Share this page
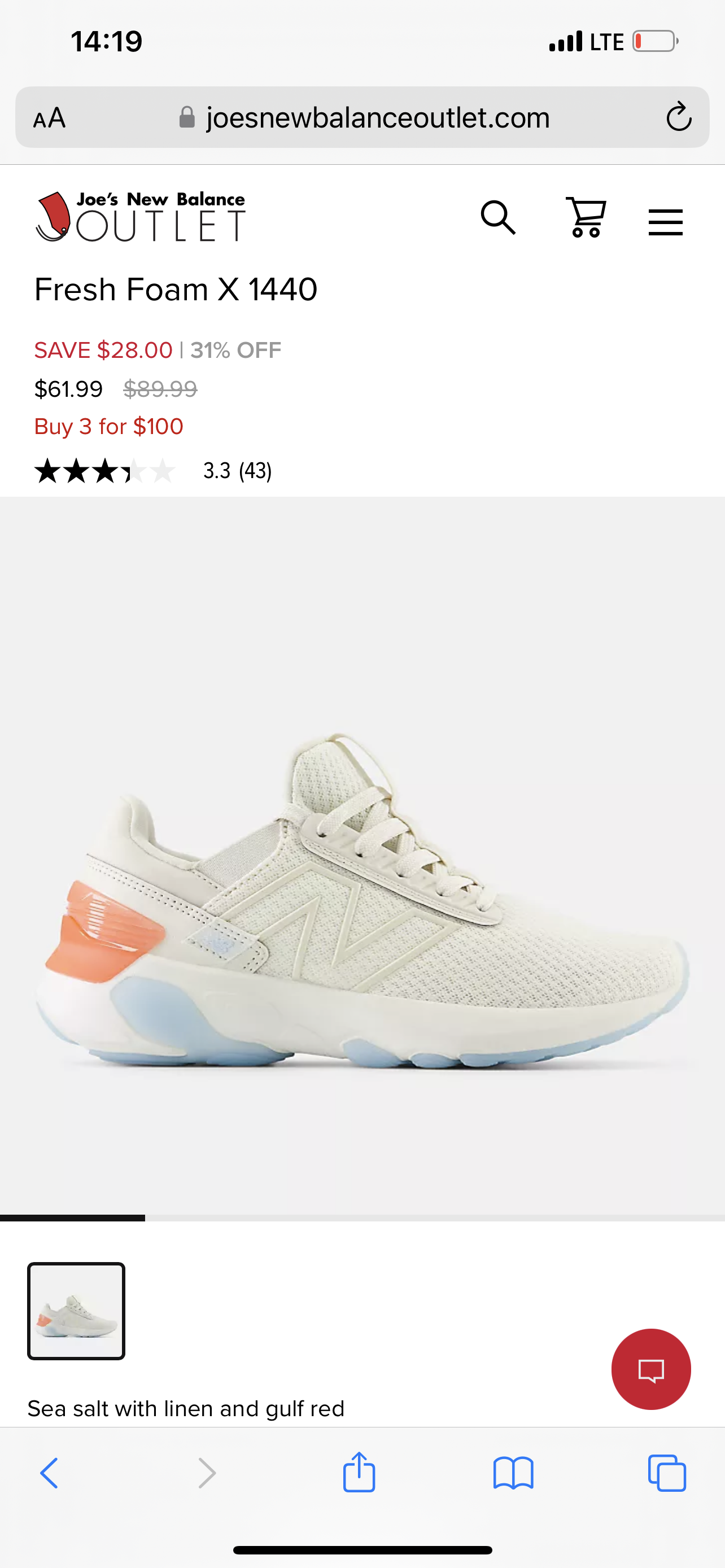725x1568 pixels. tap(359, 1473)
